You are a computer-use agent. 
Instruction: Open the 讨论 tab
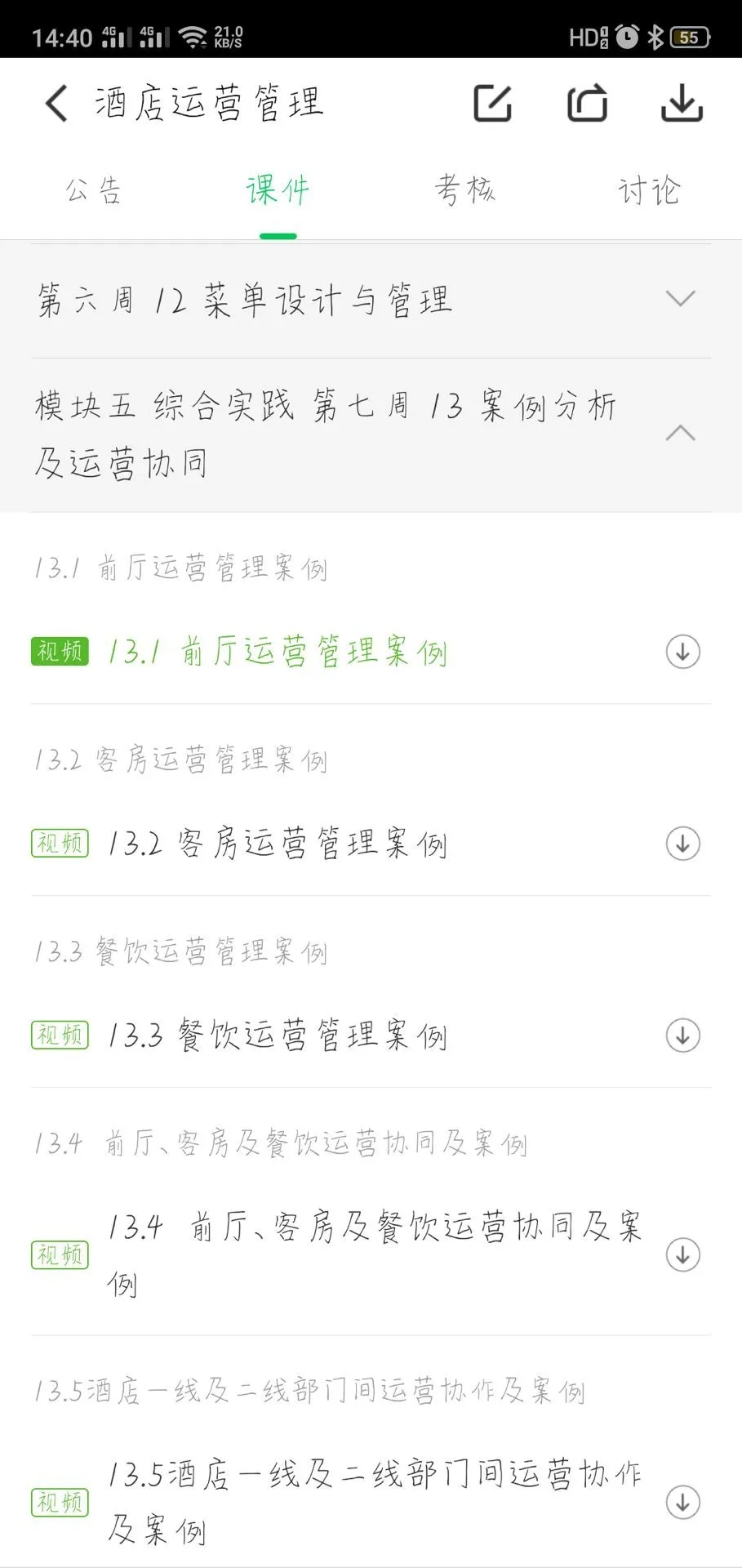[x=649, y=190]
